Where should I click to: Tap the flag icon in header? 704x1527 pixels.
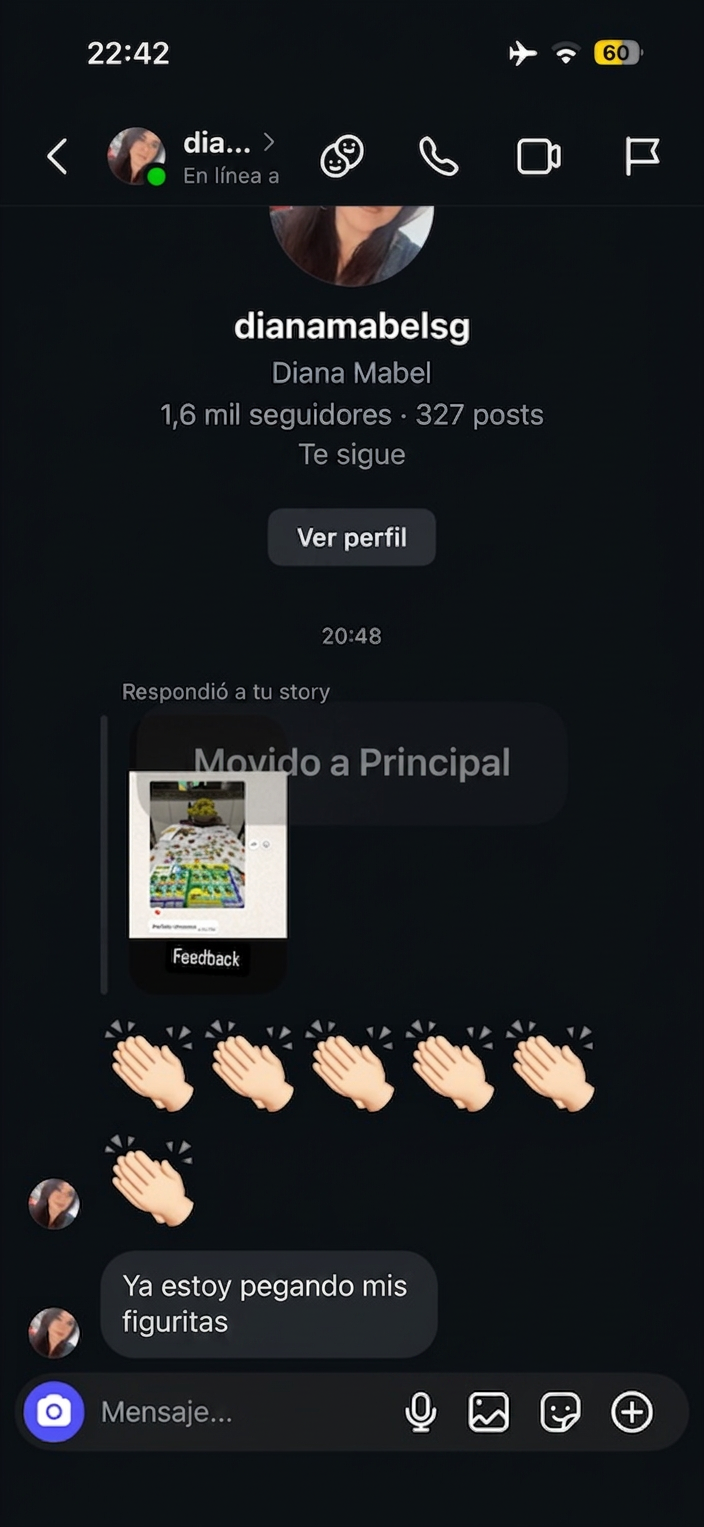pos(642,157)
